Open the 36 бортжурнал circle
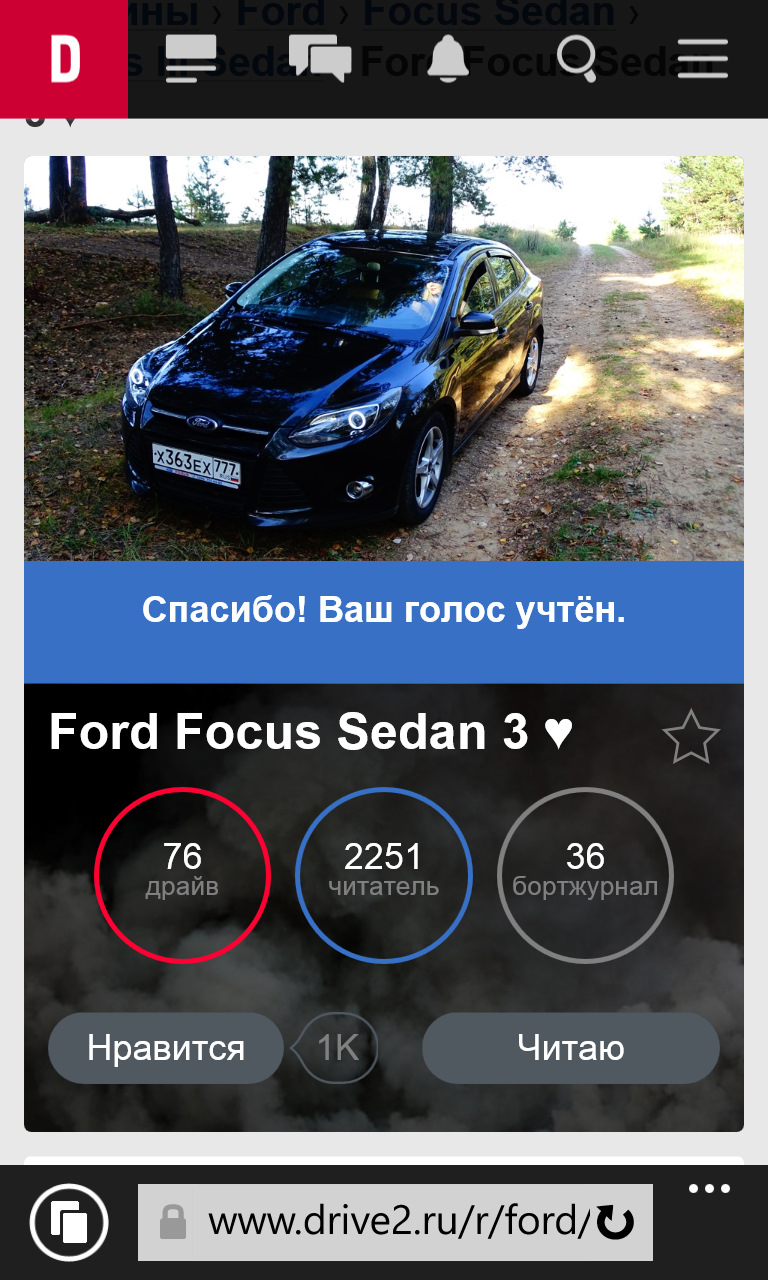The width and height of the screenshot is (768, 1280). point(585,875)
